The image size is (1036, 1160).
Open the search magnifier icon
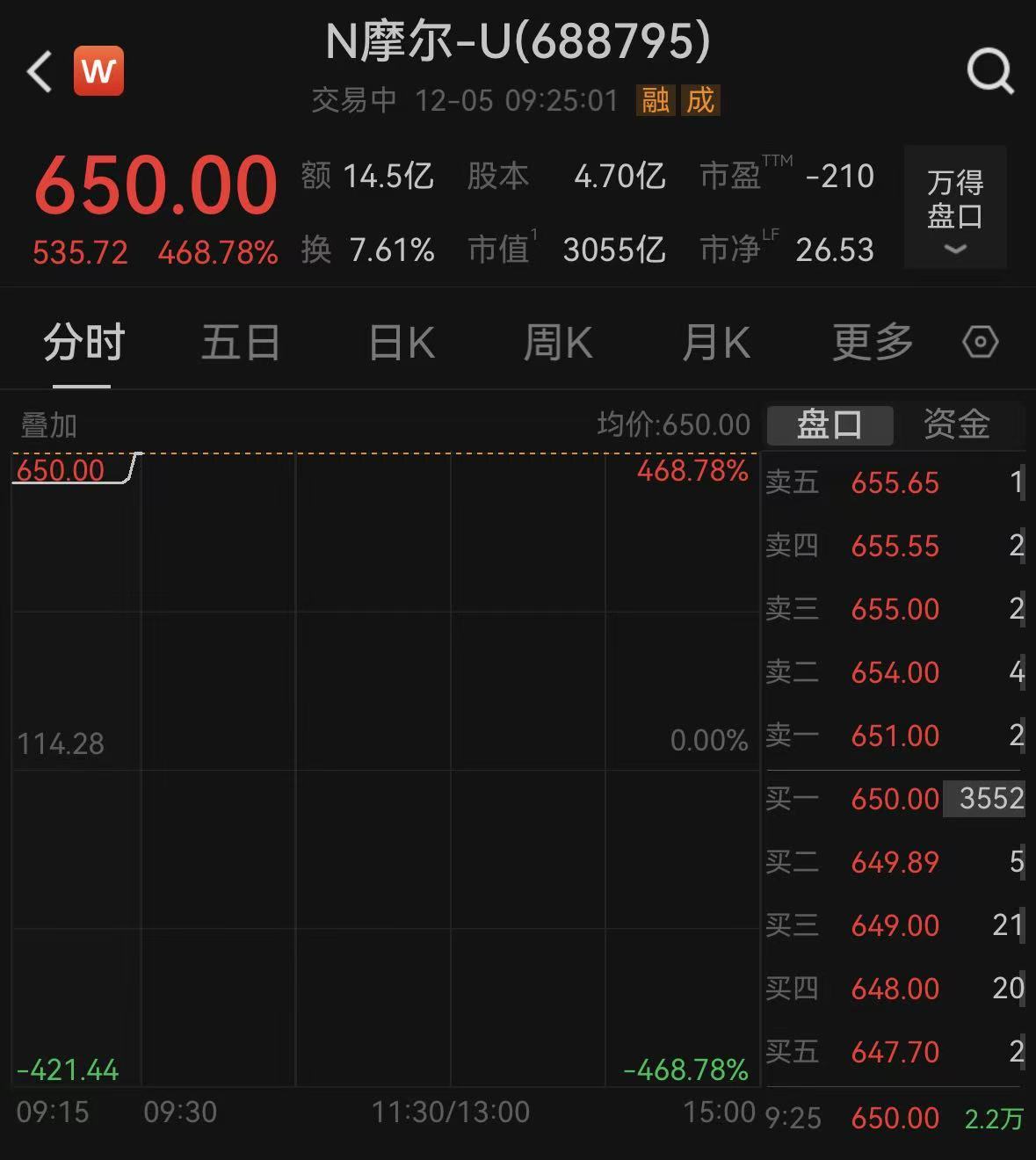pyautogui.click(x=990, y=71)
